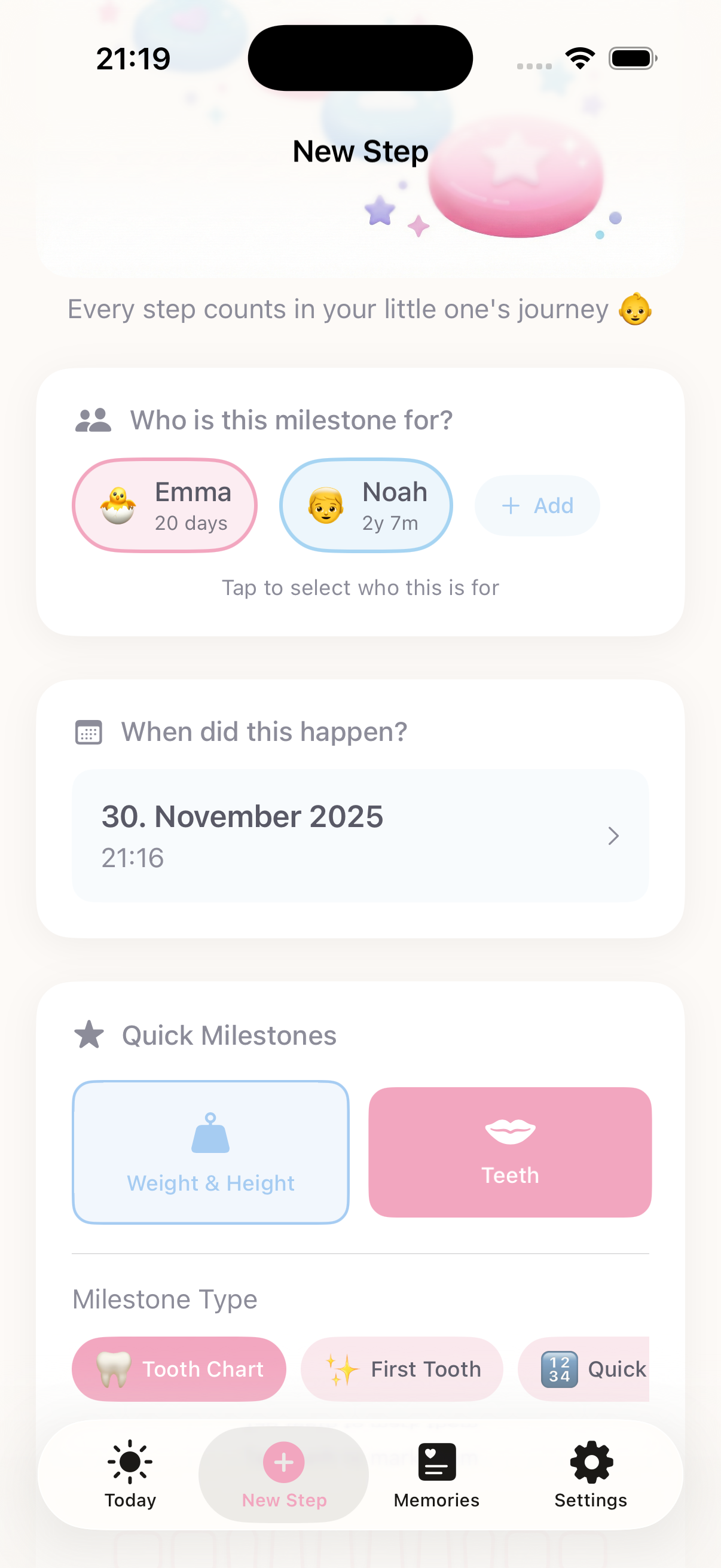This screenshot has width=721, height=1568.
Task: Open the date row showing 30. November 2025
Action: 242,817
